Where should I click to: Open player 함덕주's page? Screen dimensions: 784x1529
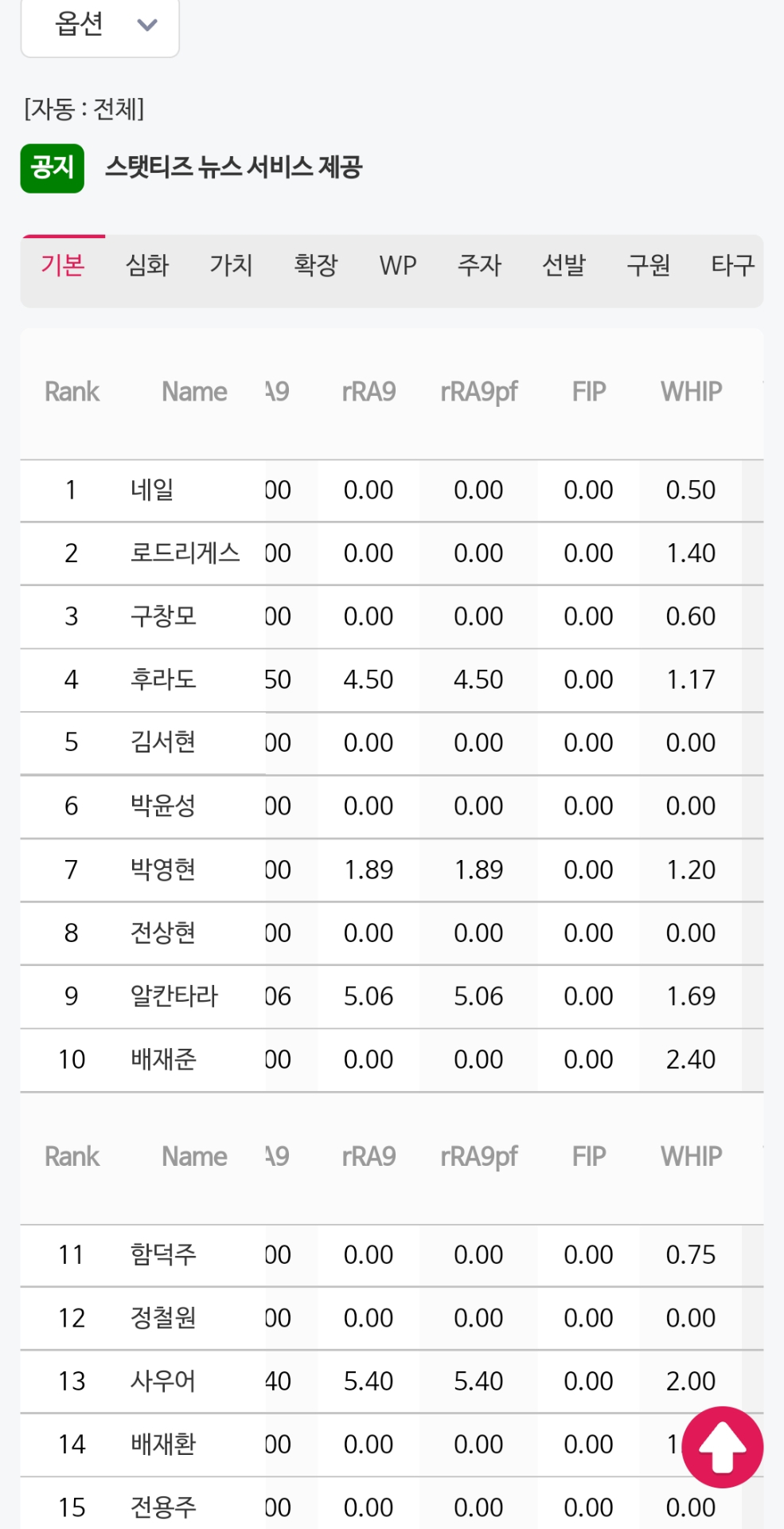pyautogui.click(x=163, y=1255)
